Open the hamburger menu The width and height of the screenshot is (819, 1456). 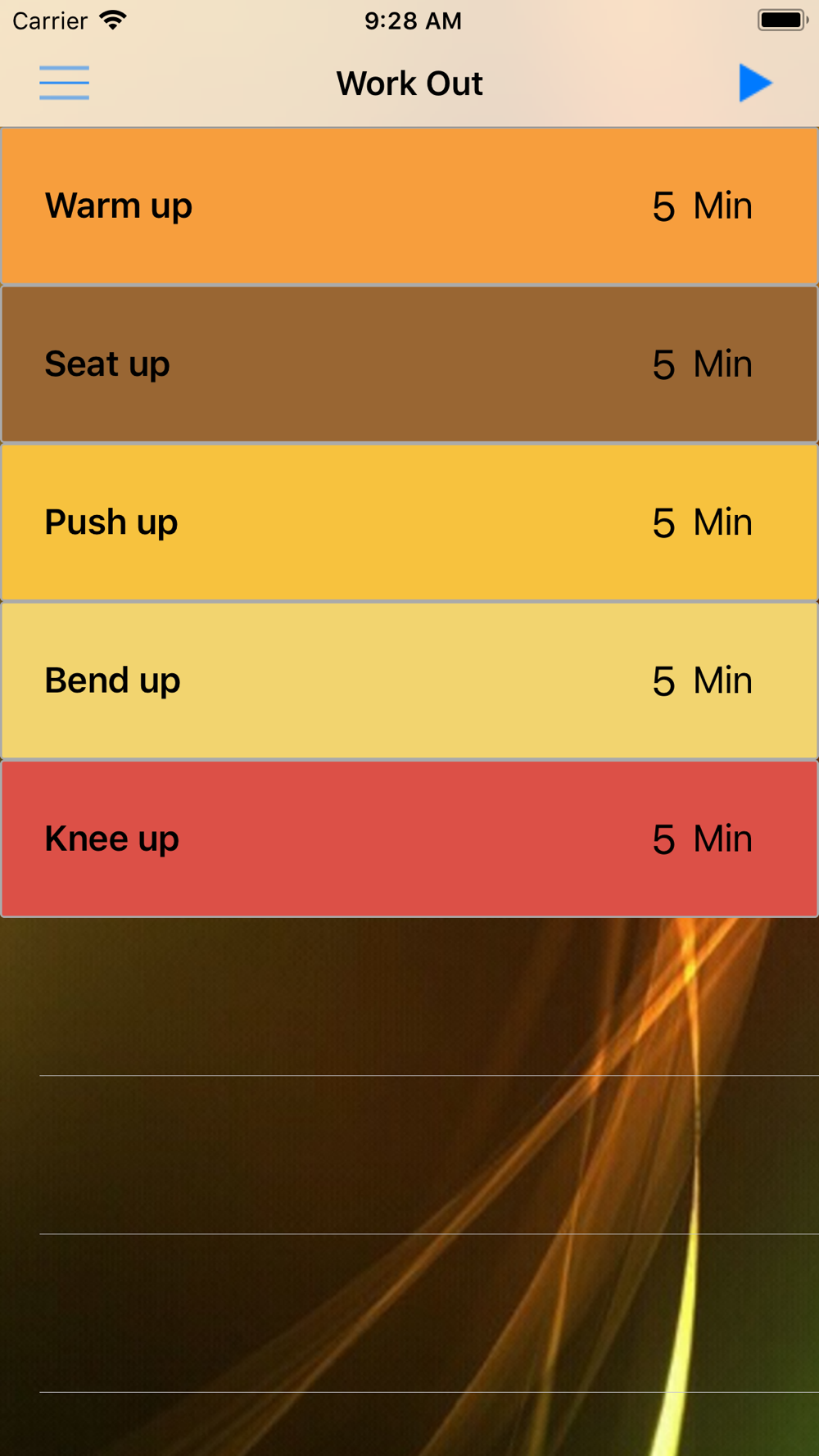click(64, 83)
